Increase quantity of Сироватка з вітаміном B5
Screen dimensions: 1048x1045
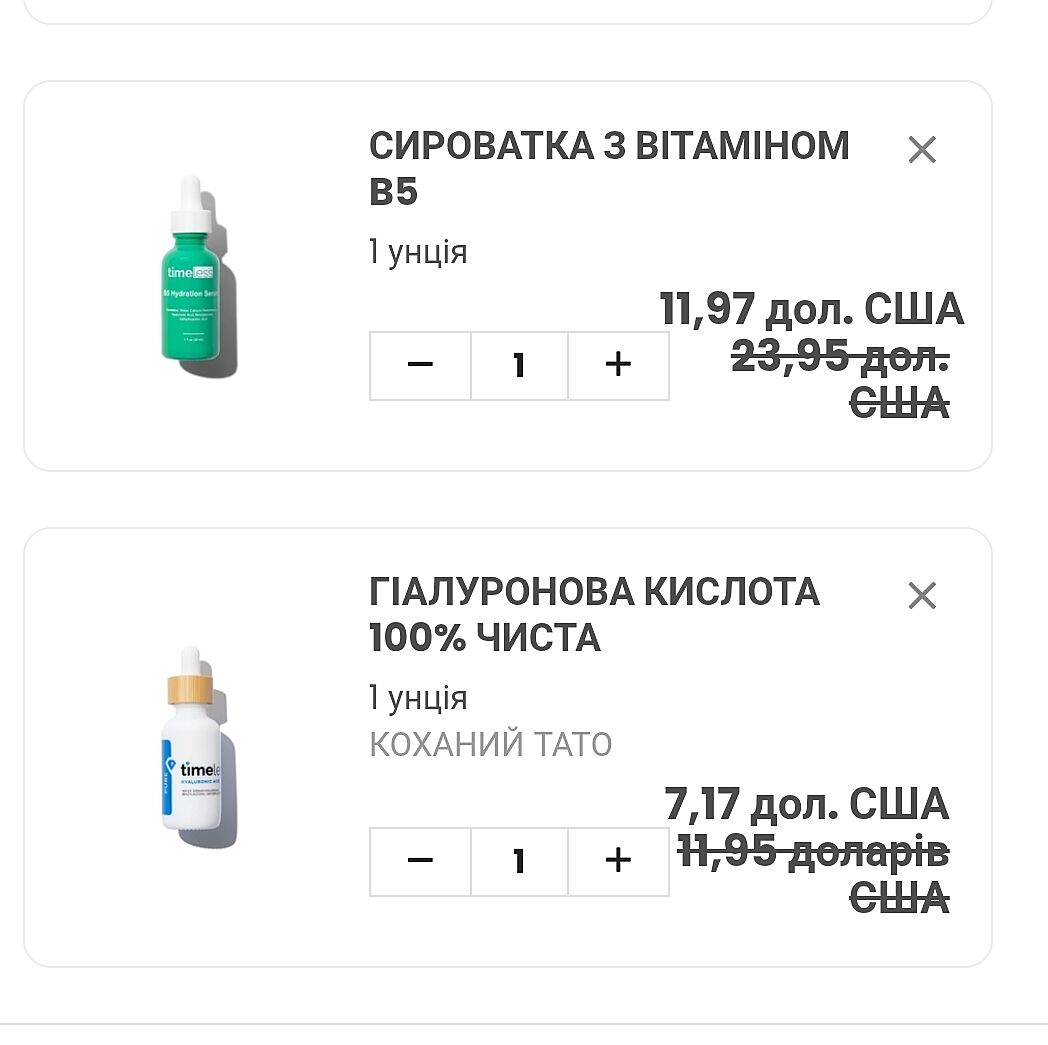click(x=618, y=365)
